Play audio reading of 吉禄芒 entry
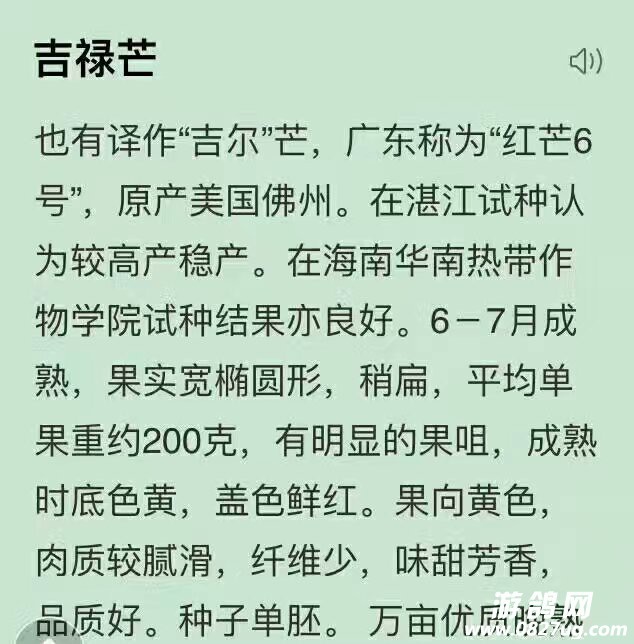634x644 pixels. (x=585, y=62)
